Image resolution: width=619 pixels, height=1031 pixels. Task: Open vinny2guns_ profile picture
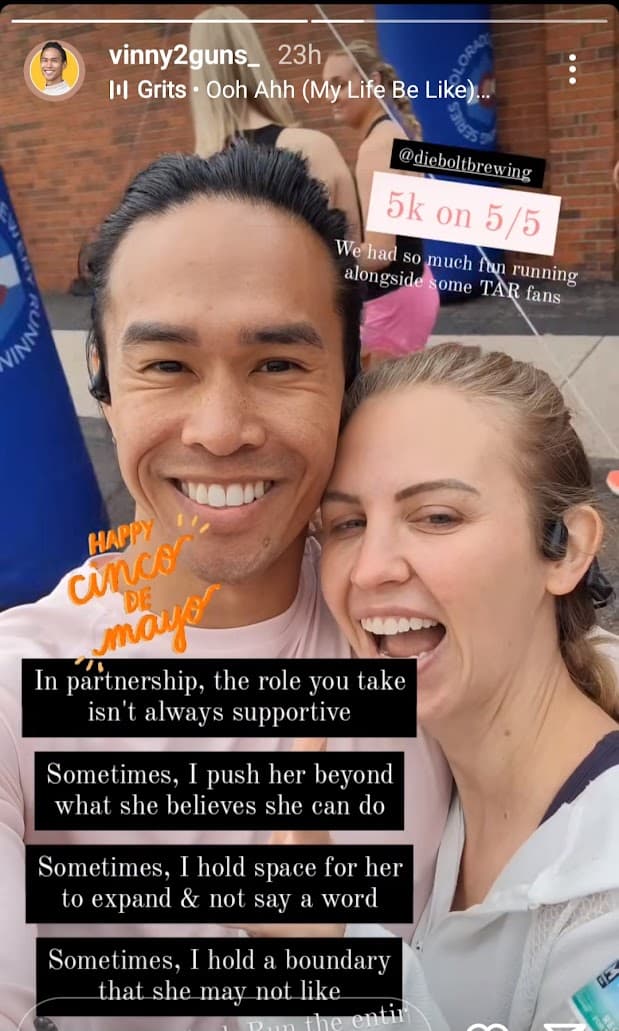[x=54, y=69]
